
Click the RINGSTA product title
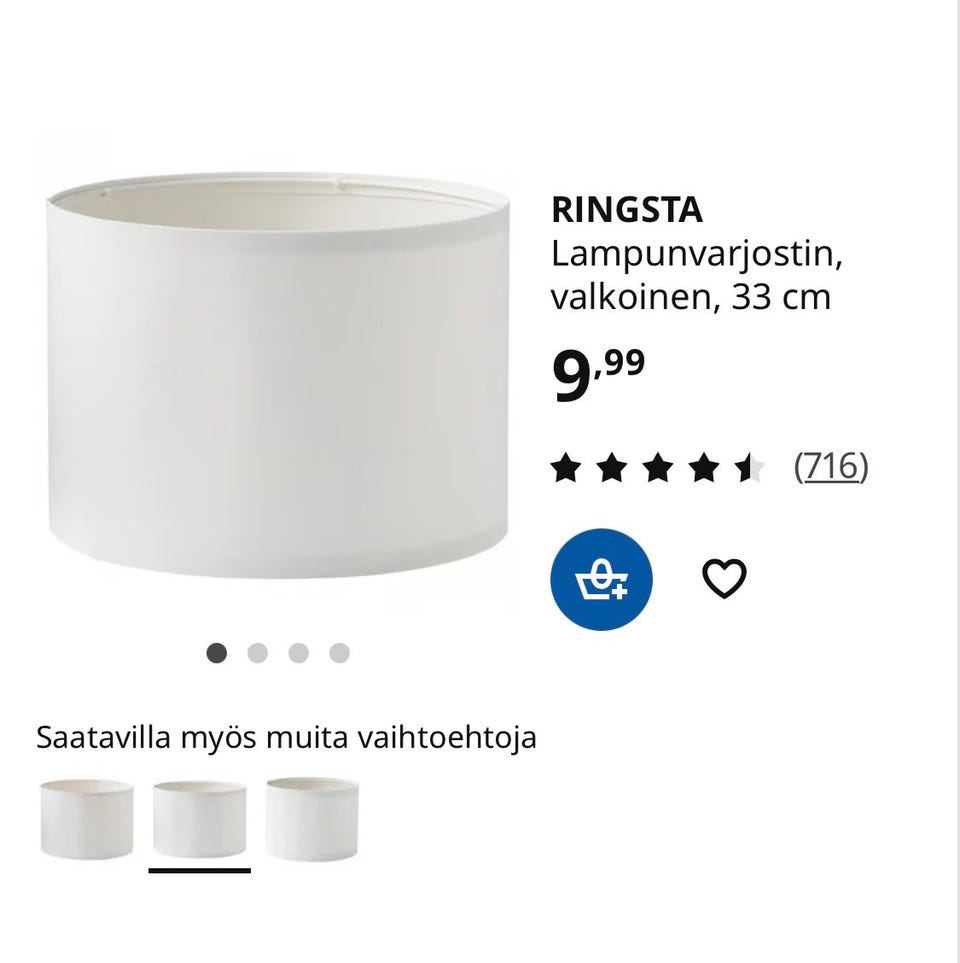[626, 211]
